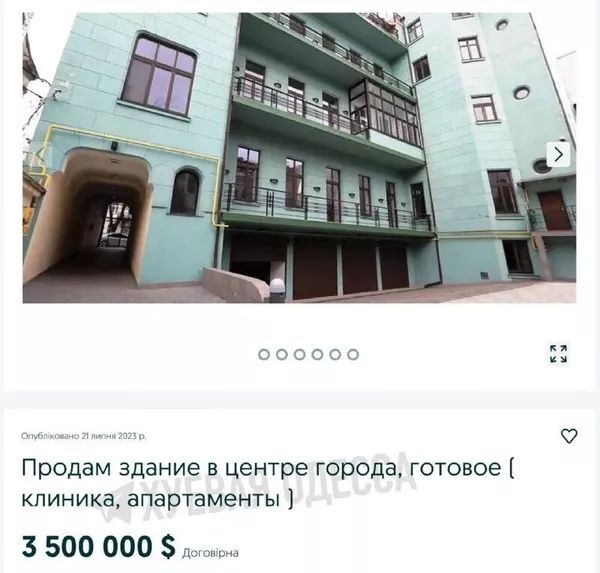Jump to the last photo indicator dot
This screenshot has height=573, width=600.
353,354
